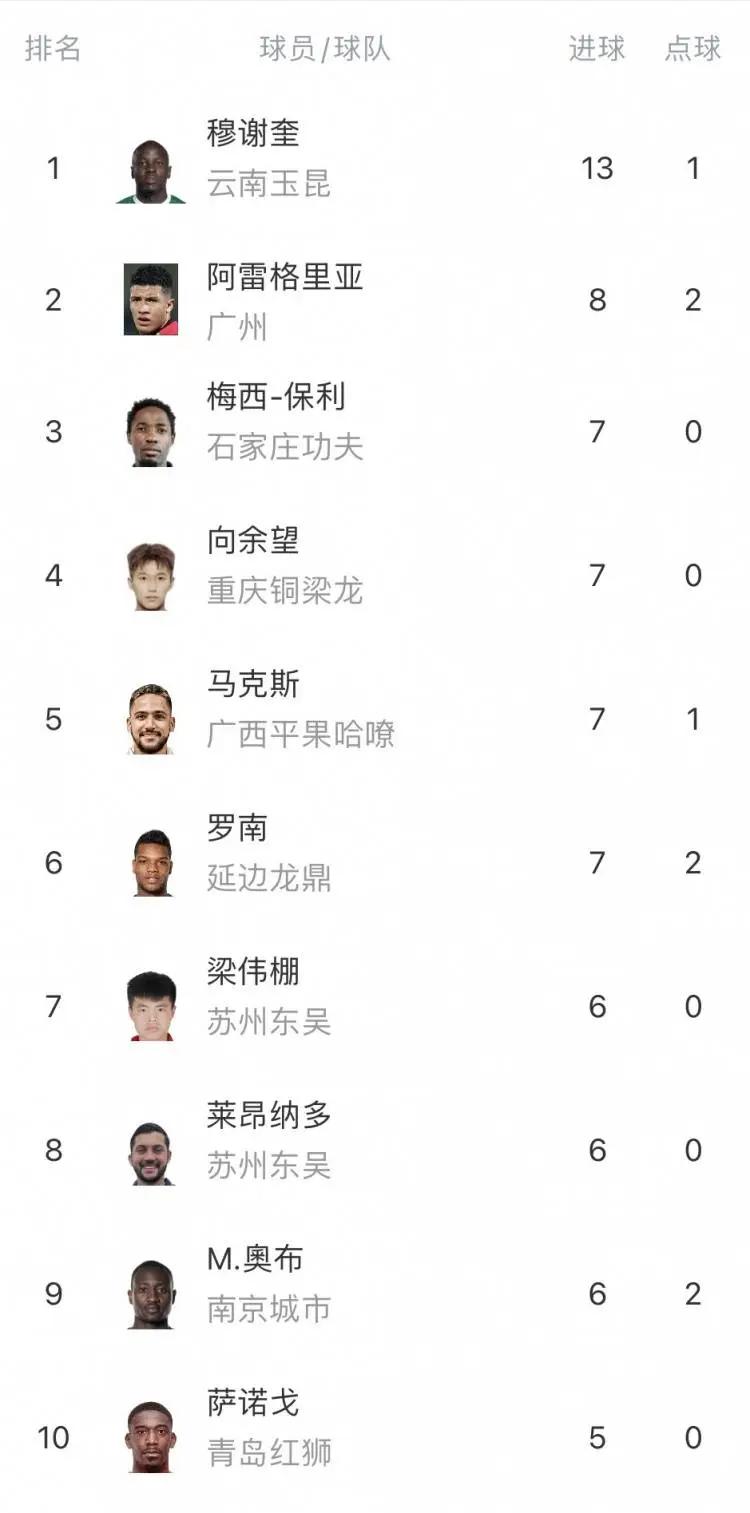View 萨诺戈 of 青岛红狮
Screen dimensions: 750x1513
[375, 1438]
